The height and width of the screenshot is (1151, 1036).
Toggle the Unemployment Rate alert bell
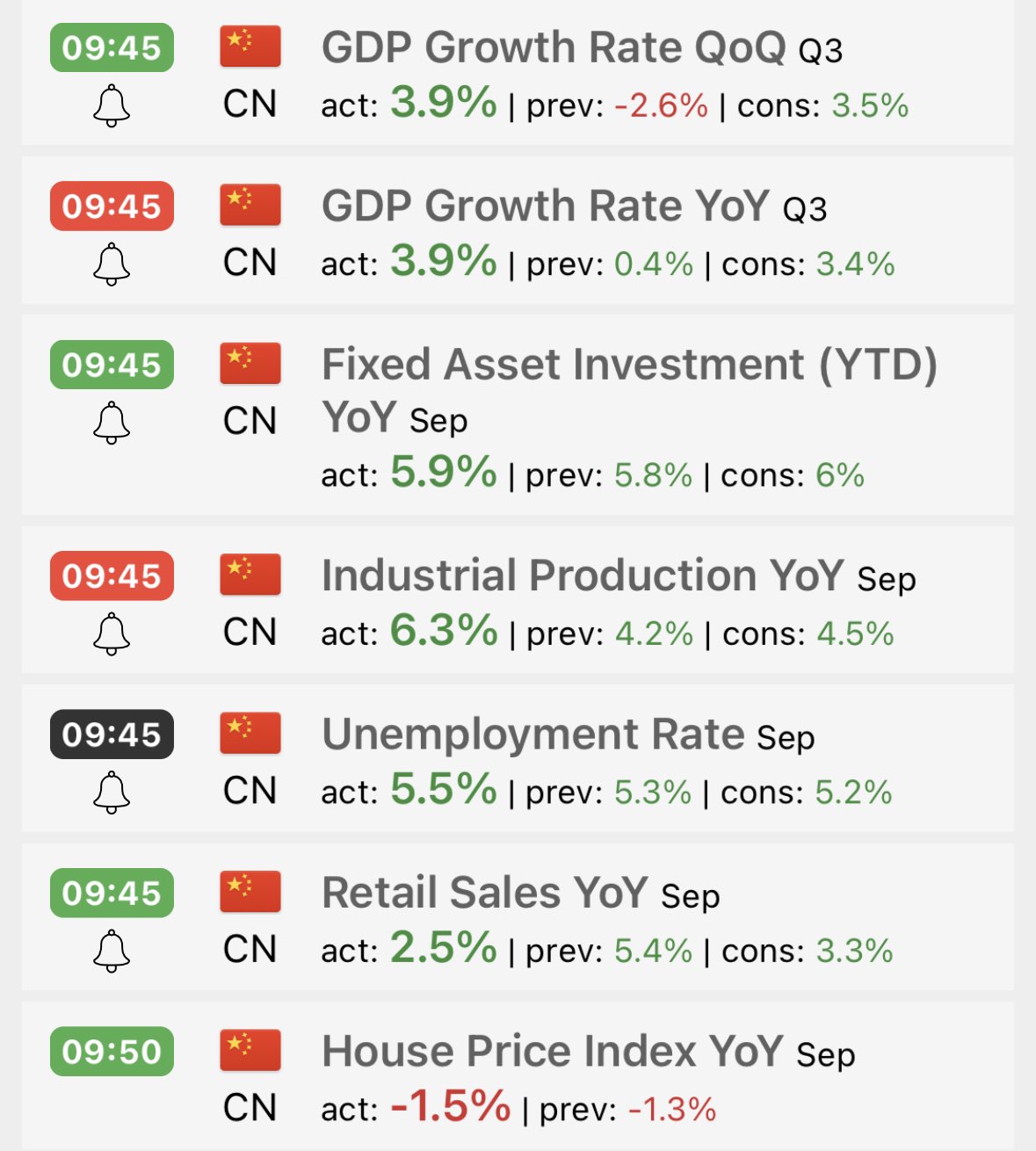112,793
